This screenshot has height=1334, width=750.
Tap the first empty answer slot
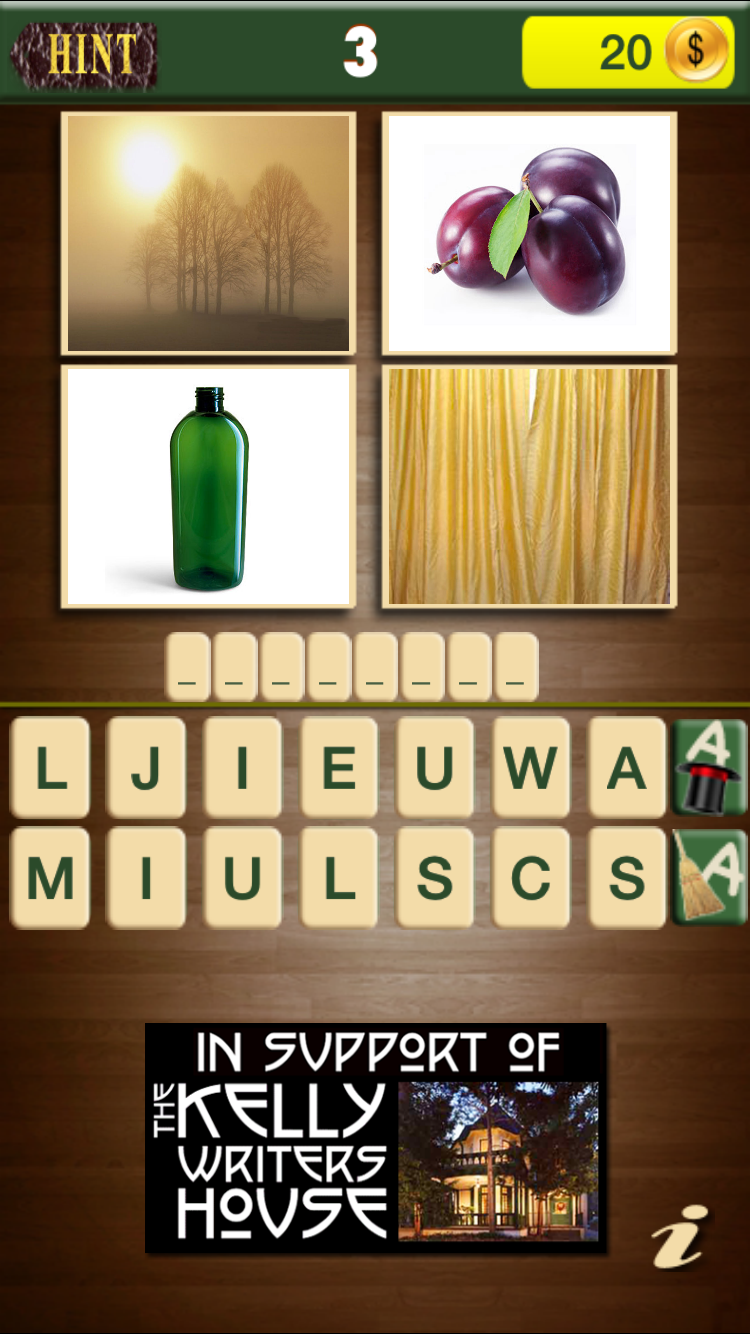click(188, 666)
